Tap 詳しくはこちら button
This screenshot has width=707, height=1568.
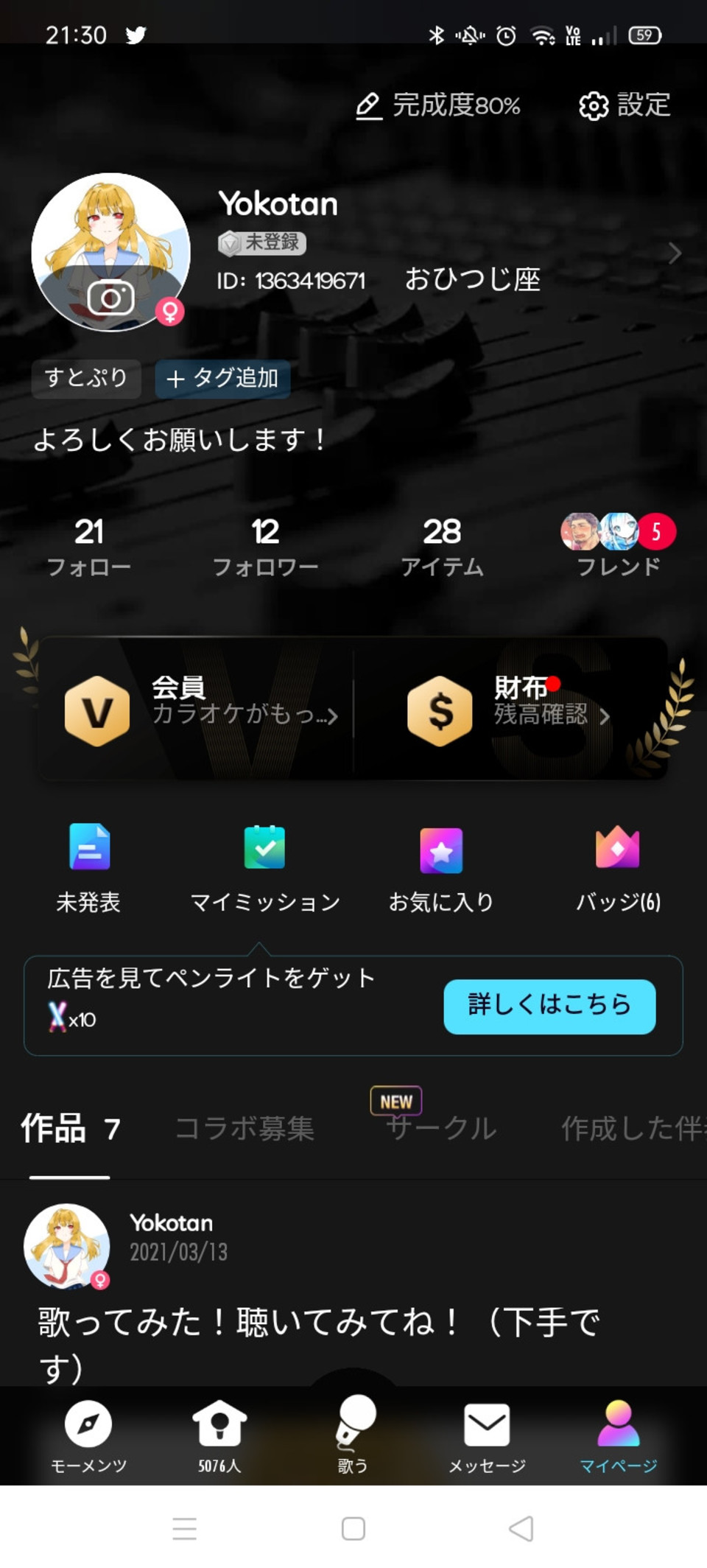(x=549, y=1006)
